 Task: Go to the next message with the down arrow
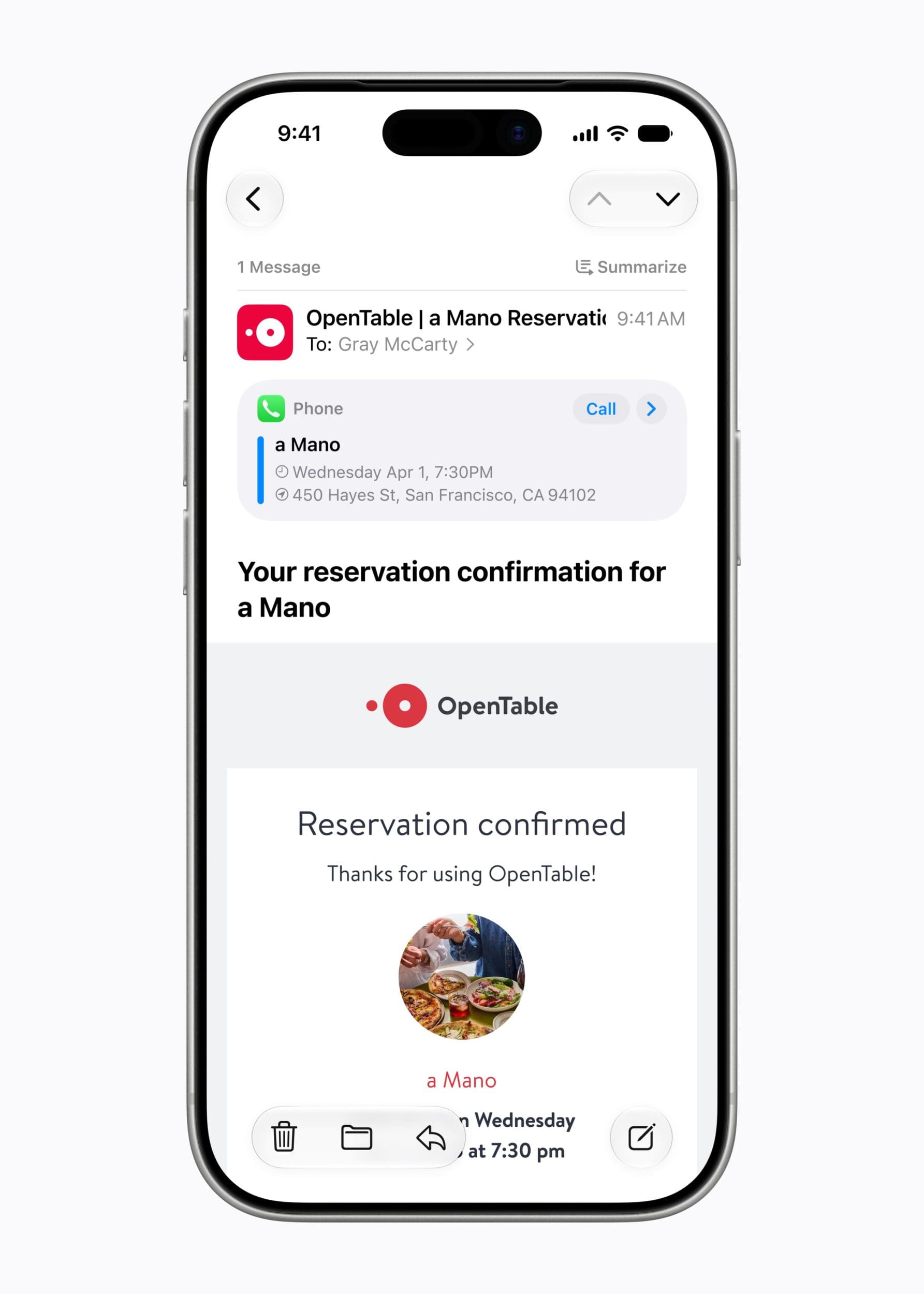click(x=667, y=199)
